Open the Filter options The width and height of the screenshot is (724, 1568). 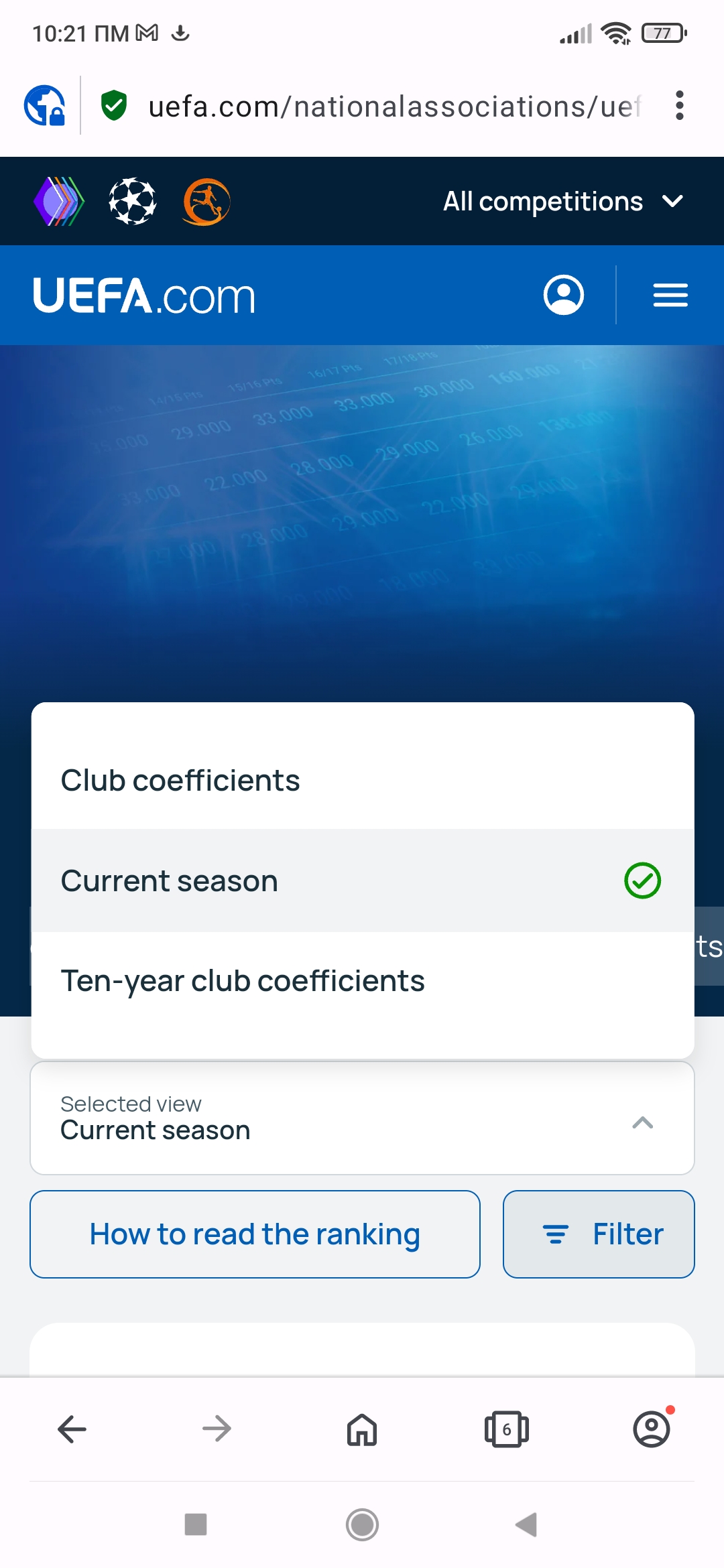(599, 1234)
